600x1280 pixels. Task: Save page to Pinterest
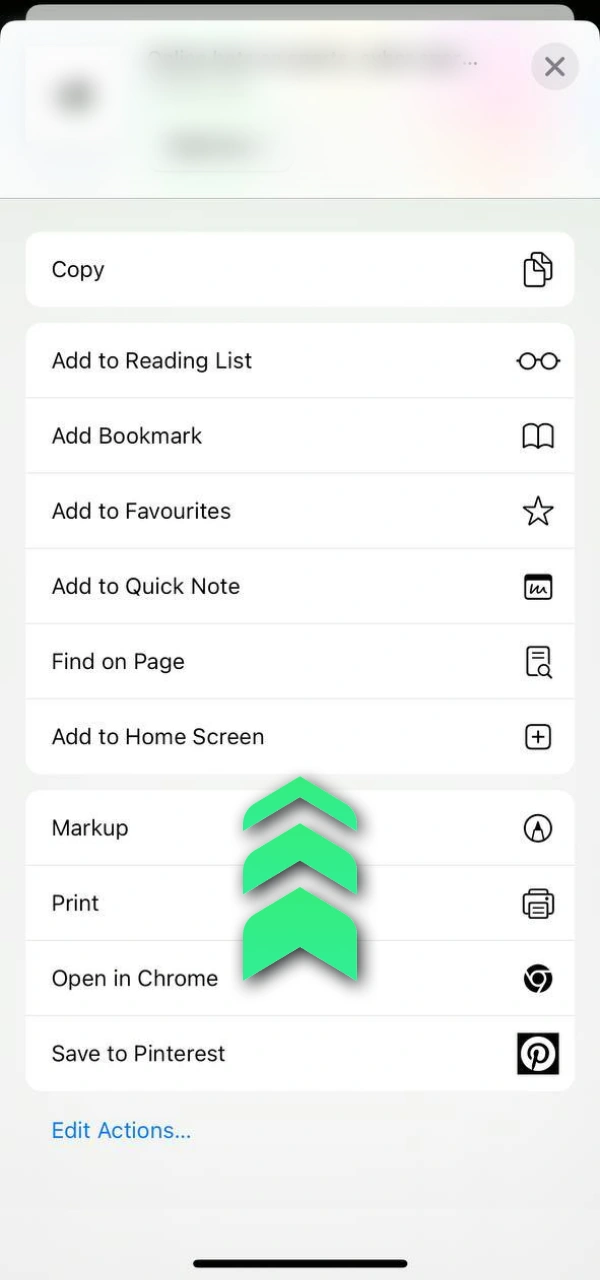300,1054
